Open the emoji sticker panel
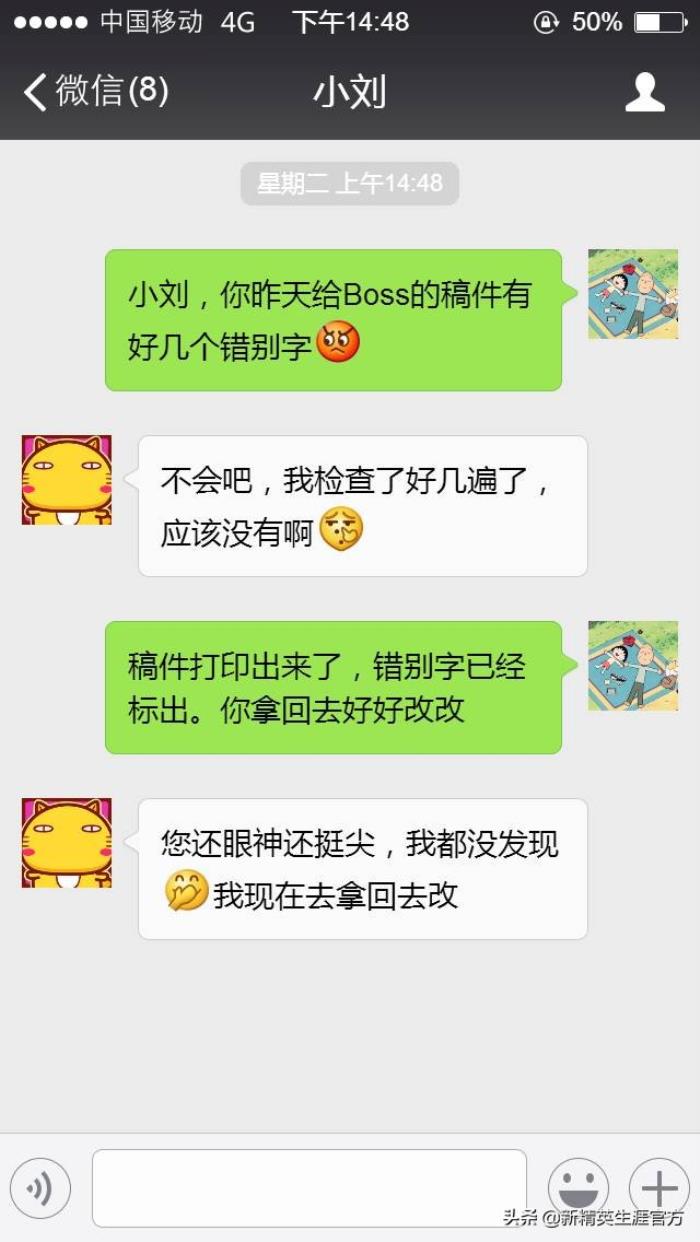Image resolution: width=700 pixels, height=1242 pixels. [578, 1189]
